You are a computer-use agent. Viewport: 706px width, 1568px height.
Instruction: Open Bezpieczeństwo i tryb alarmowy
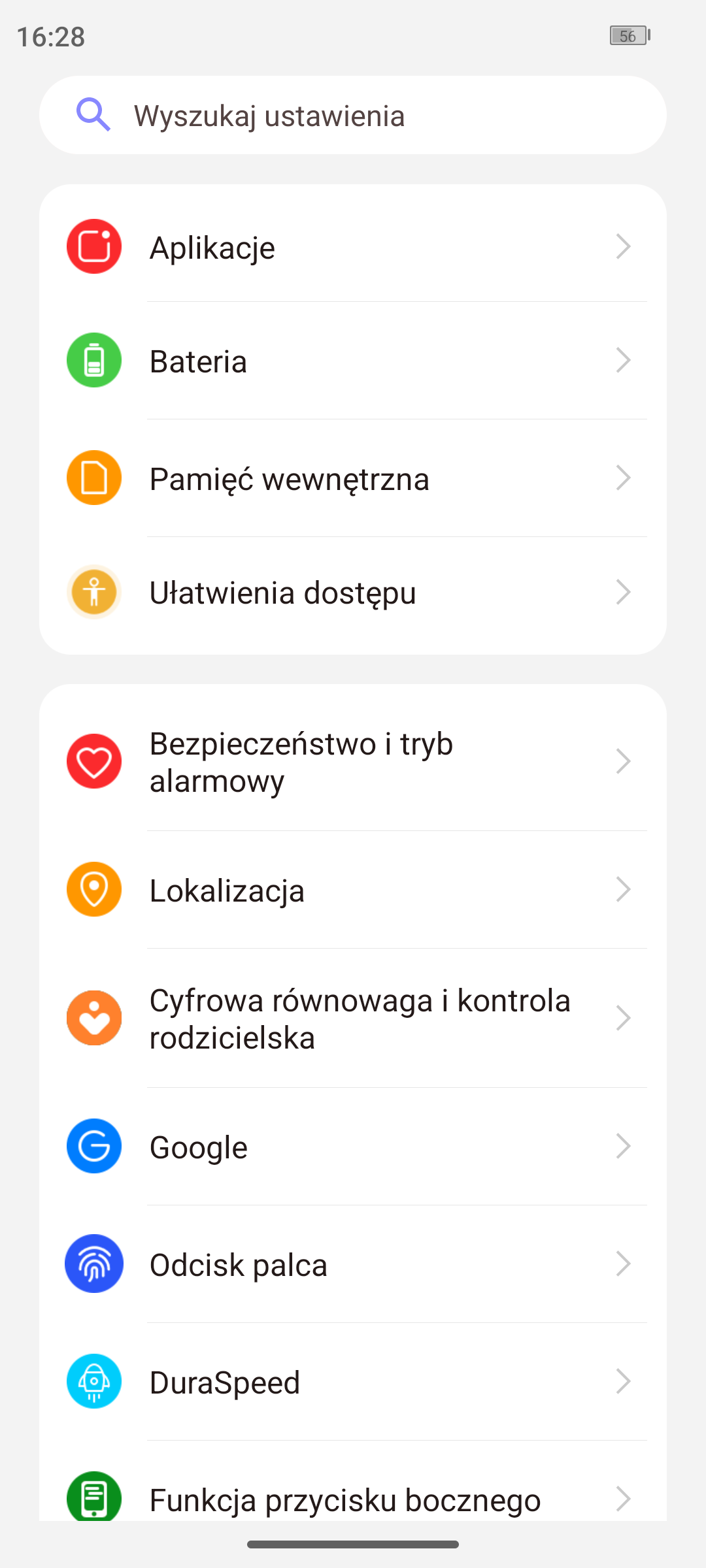[x=353, y=762]
